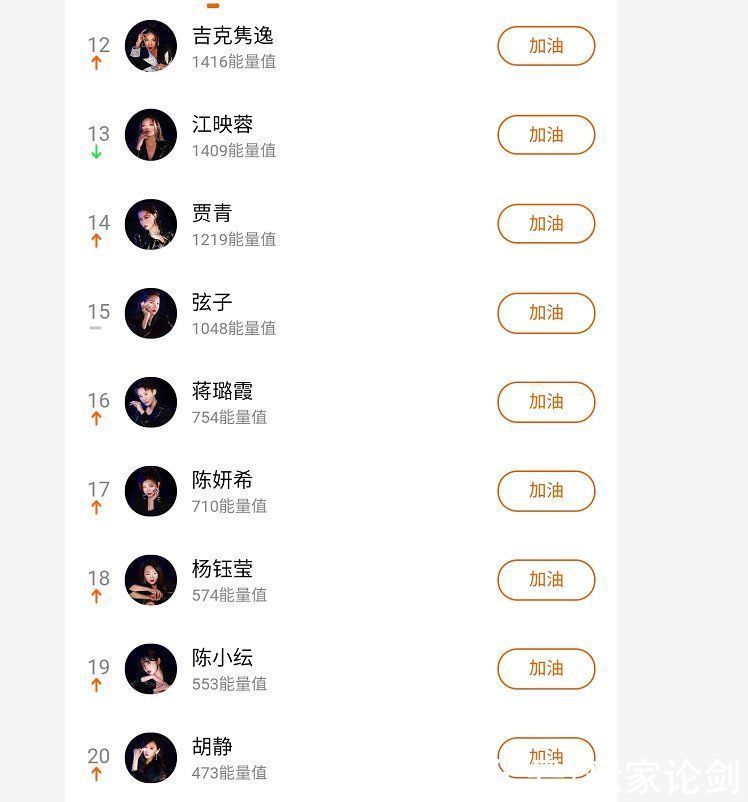
Task: Select the name 陈妍希
Action: (223, 480)
